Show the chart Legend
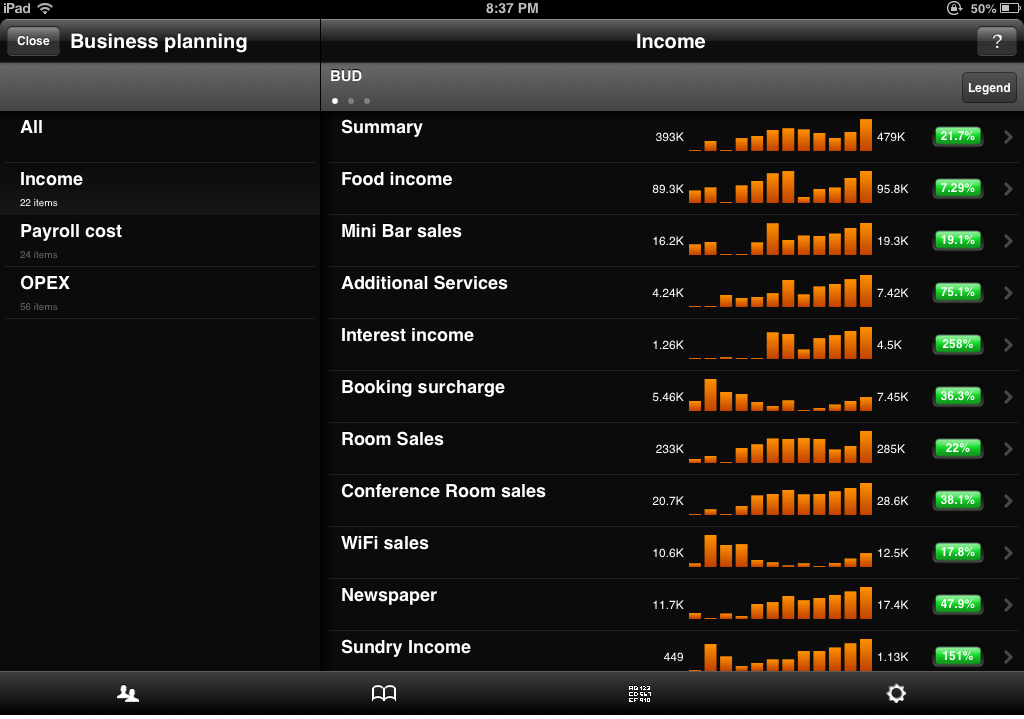The width and height of the screenshot is (1024, 719). pos(988,88)
